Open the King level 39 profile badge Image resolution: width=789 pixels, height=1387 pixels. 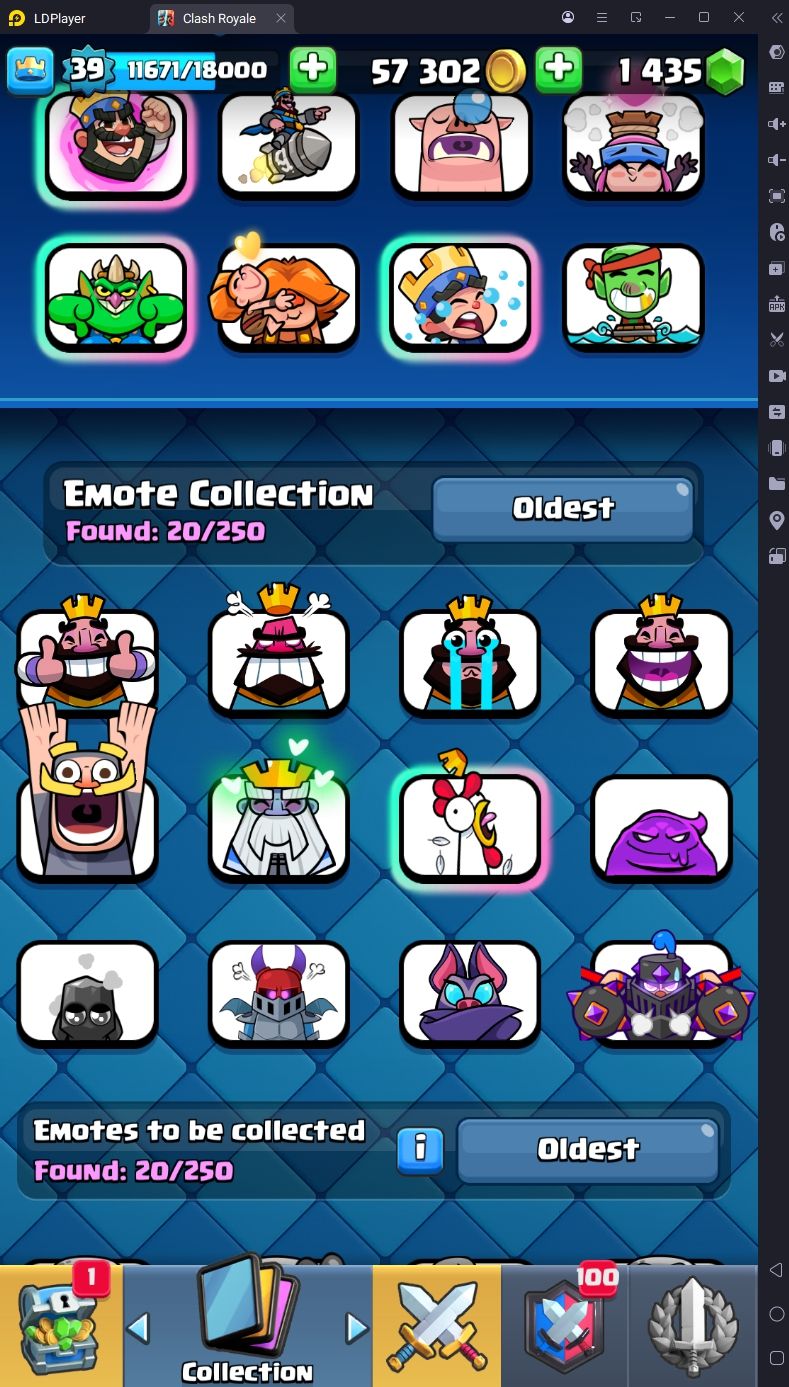pos(87,69)
